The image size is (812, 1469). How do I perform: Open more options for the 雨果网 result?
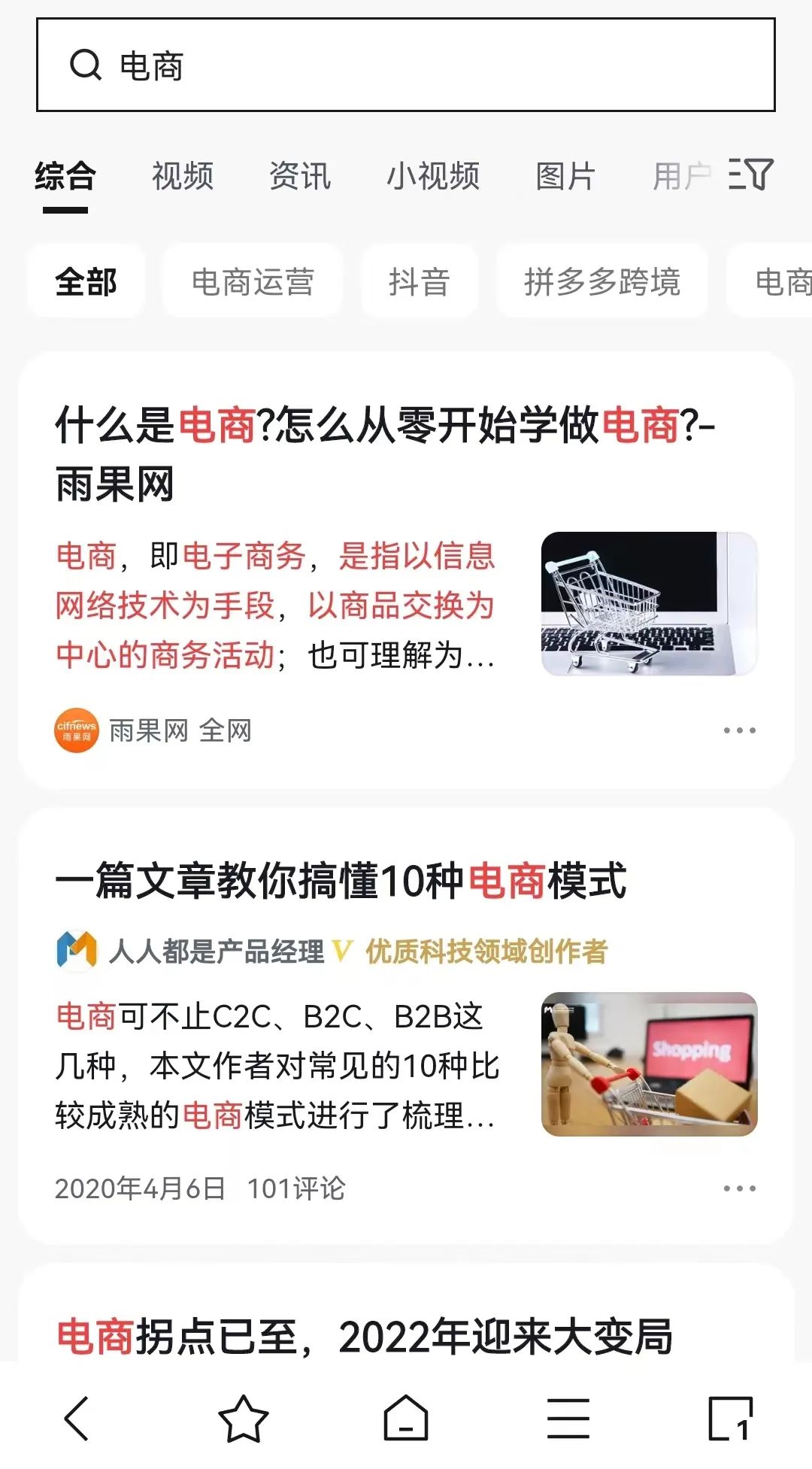(x=740, y=730)
